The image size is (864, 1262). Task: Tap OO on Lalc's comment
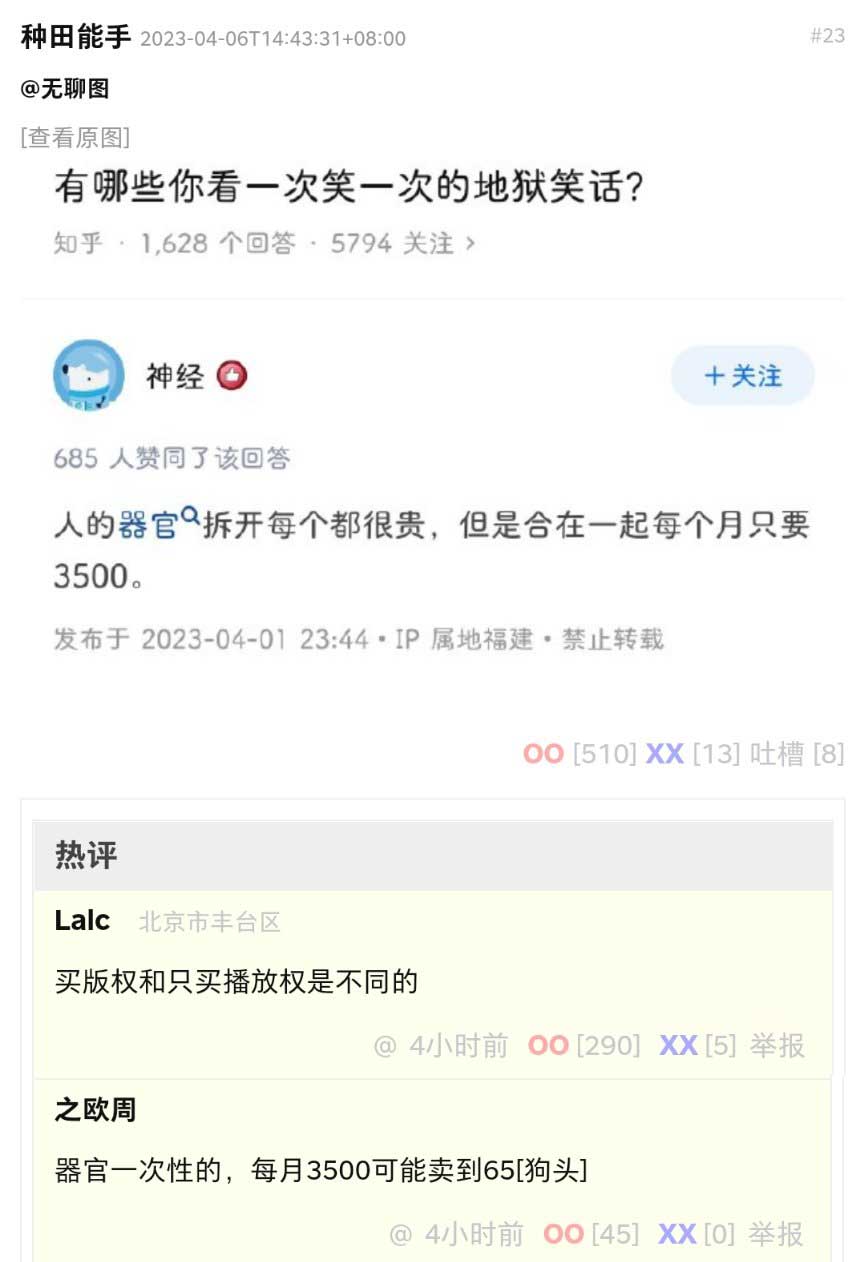tap(548, 1046)
